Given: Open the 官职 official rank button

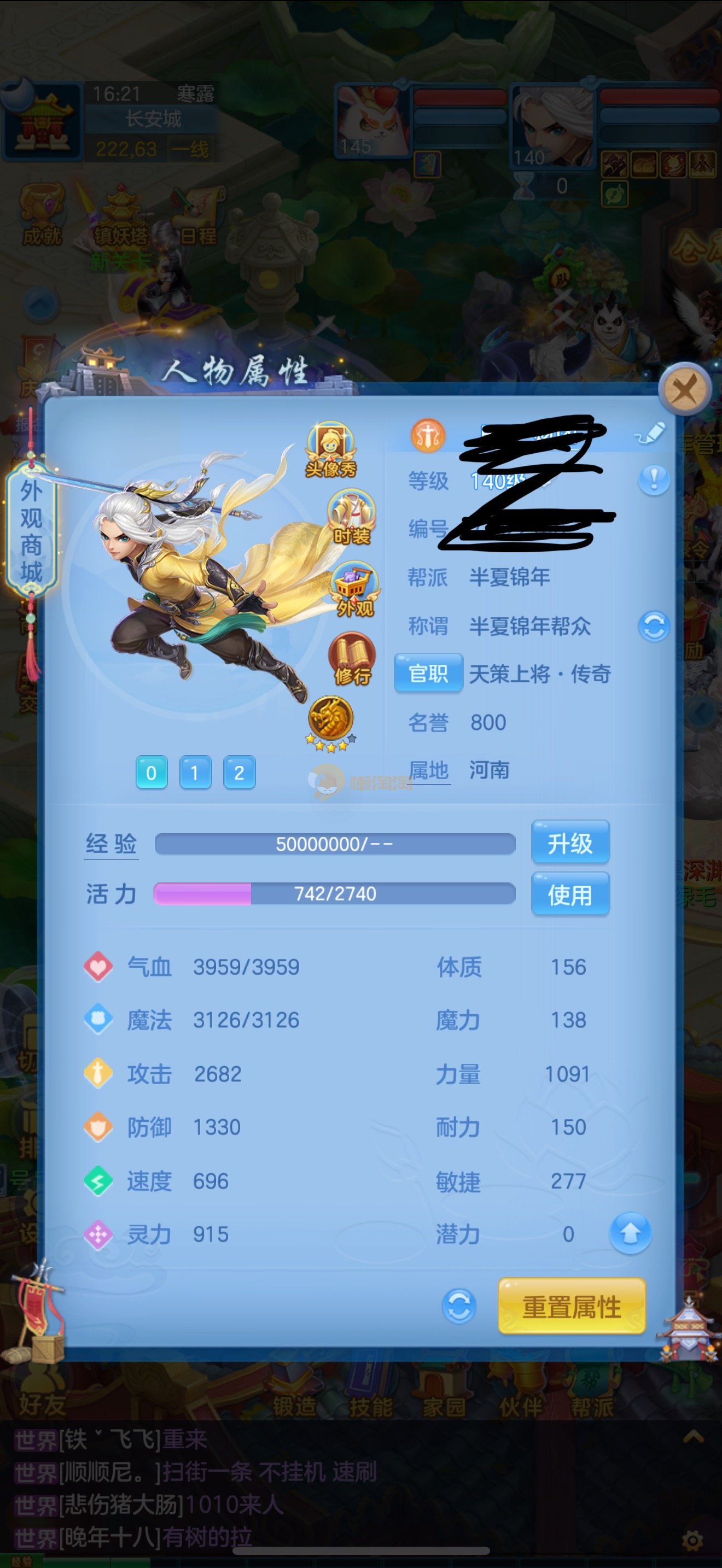Looking at the screenshot, I should pyautogui.click(x=429, y=673).
